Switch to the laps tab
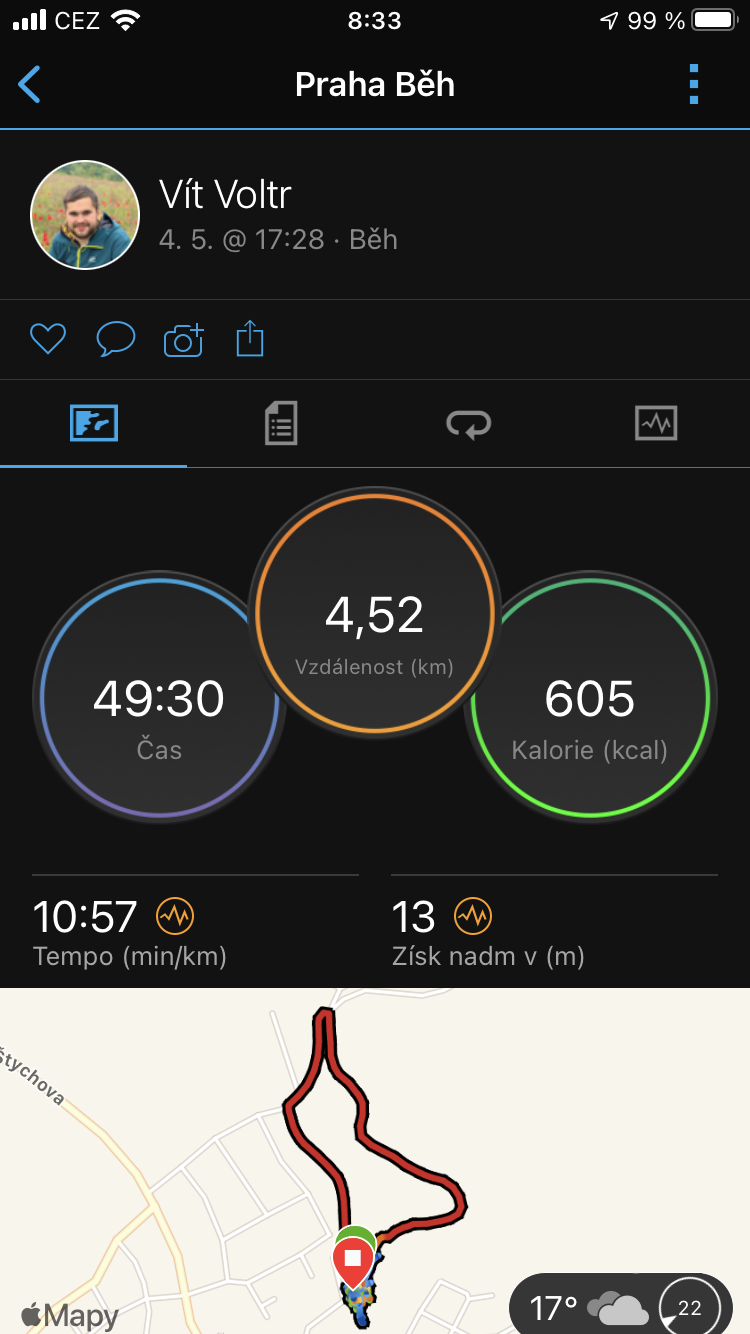Image resolution: width=750 pixels, height=1334 pixels. point(468,424)
